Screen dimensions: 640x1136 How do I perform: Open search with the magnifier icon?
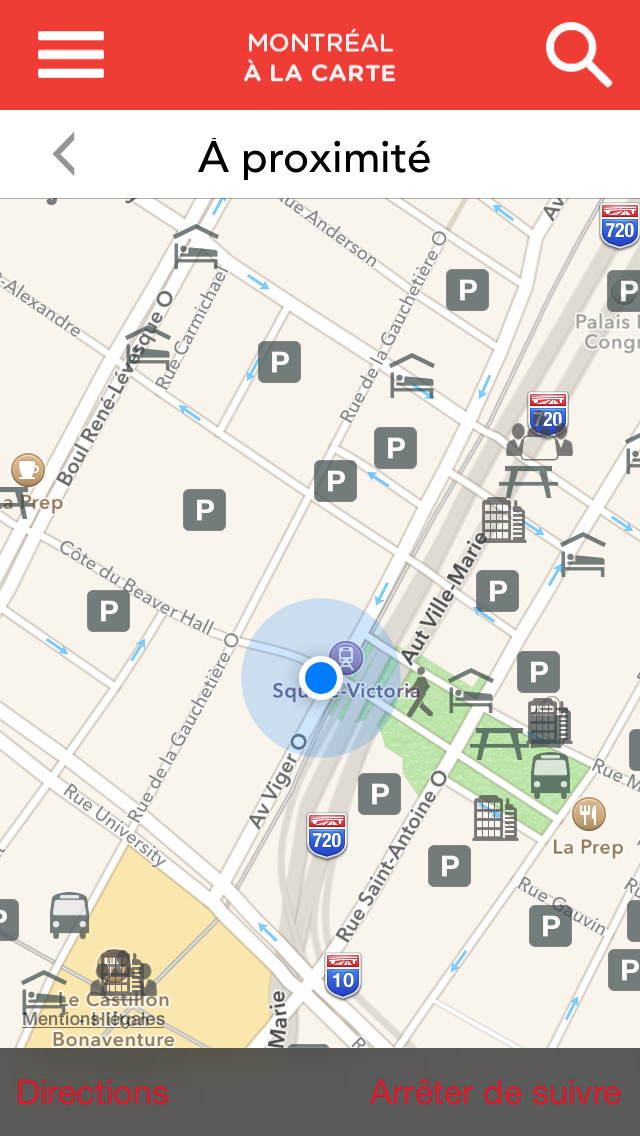tap(578, 55)
